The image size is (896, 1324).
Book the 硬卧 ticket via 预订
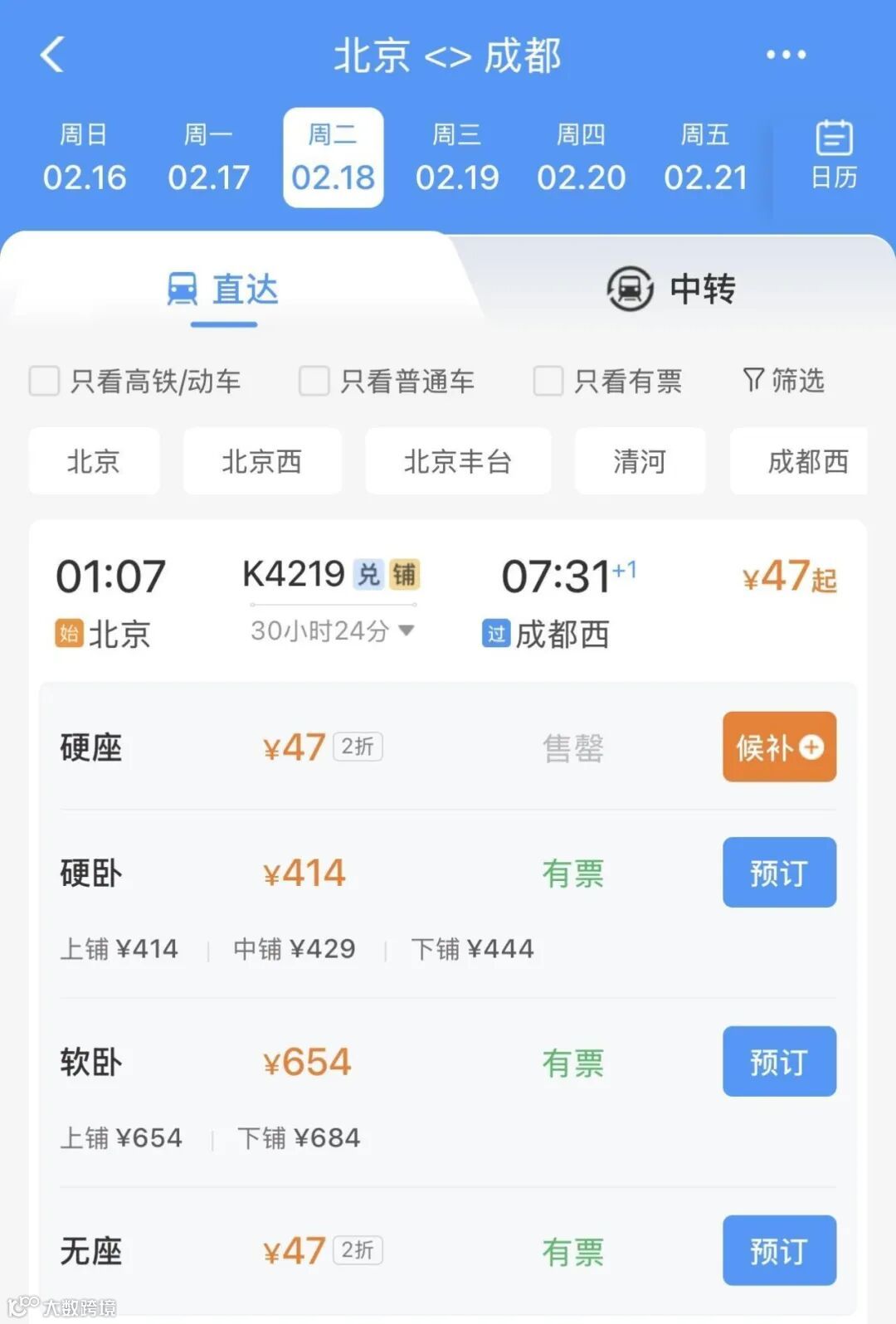pyautogui.click(x=779, y=873)
